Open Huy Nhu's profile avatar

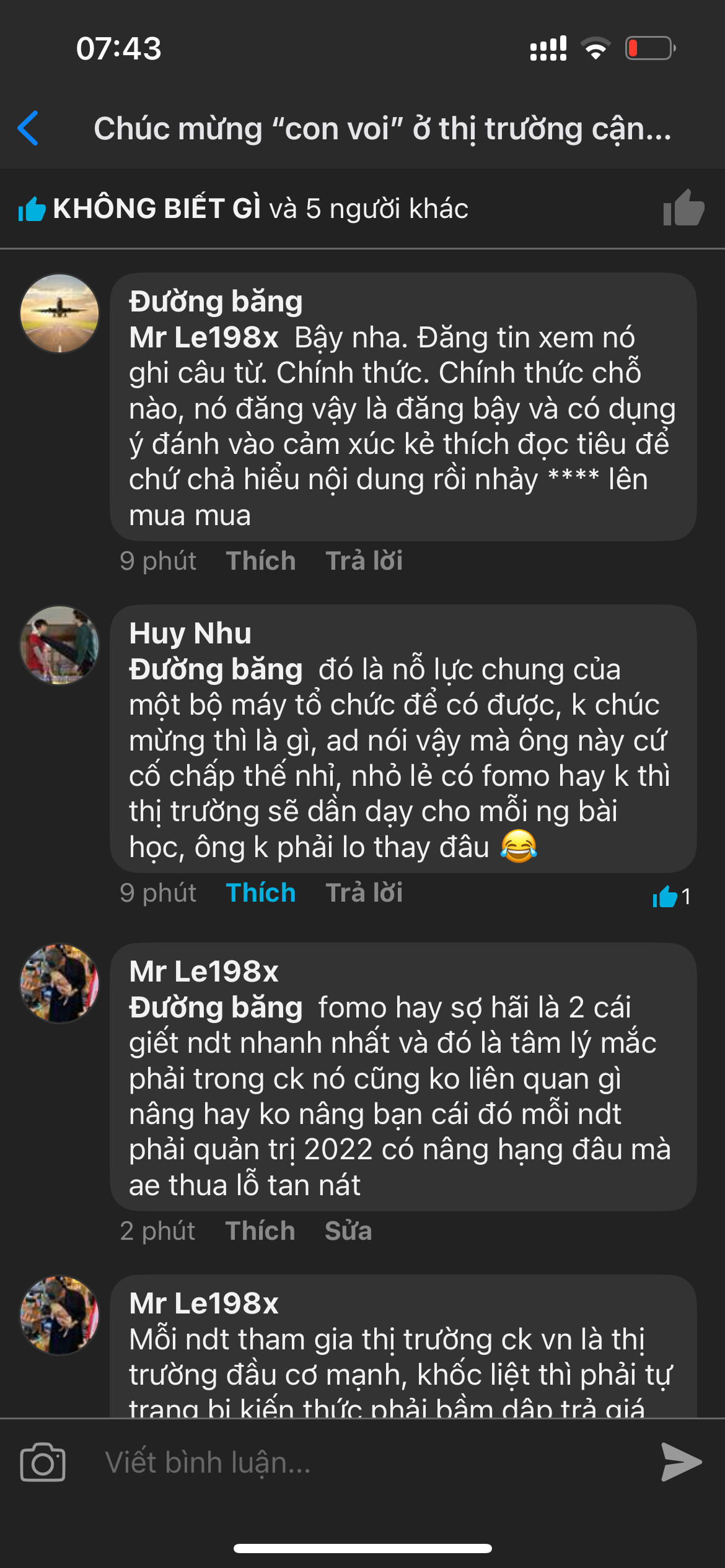(x=59, y=645)
